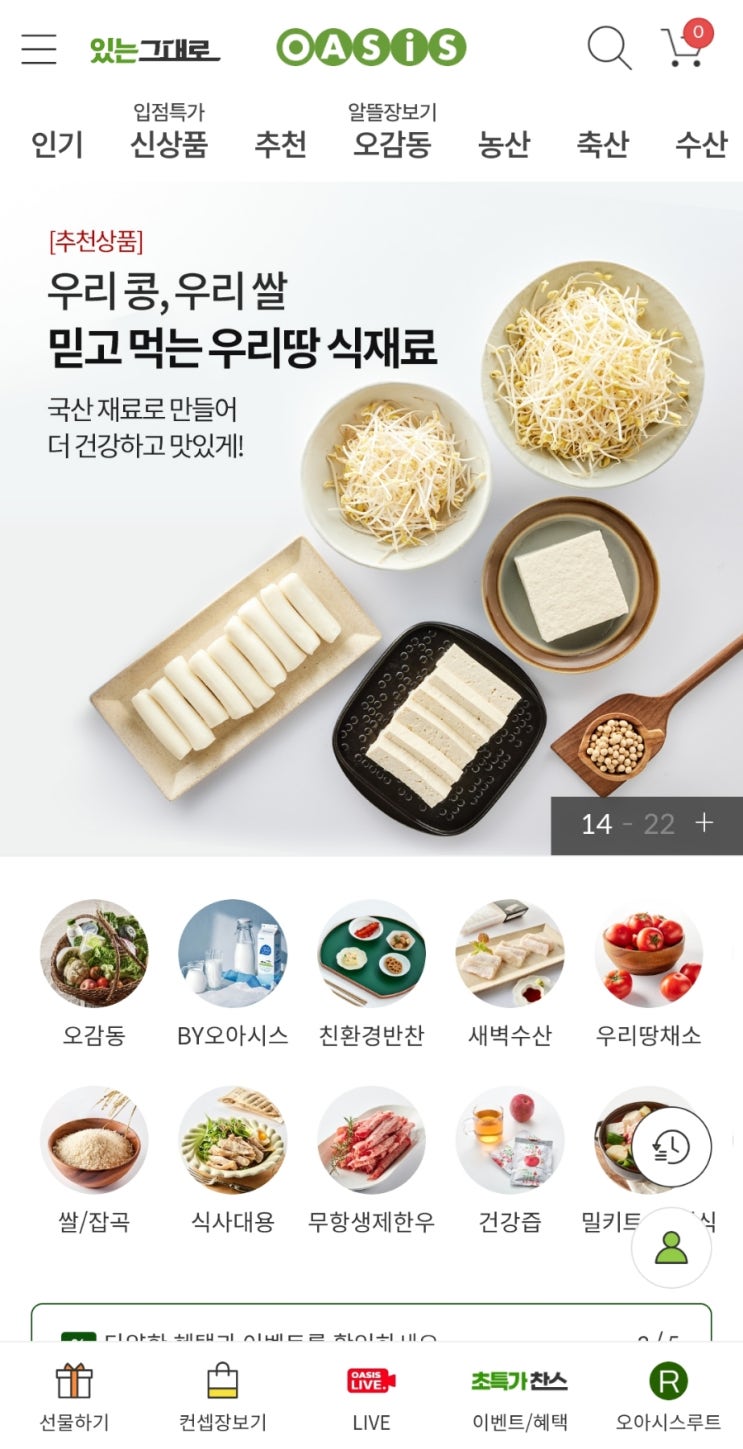Image resolution: width=743 pixels, height=1449 pixels.
Task: Expand the banner list with plus
Action: point(705,823)
